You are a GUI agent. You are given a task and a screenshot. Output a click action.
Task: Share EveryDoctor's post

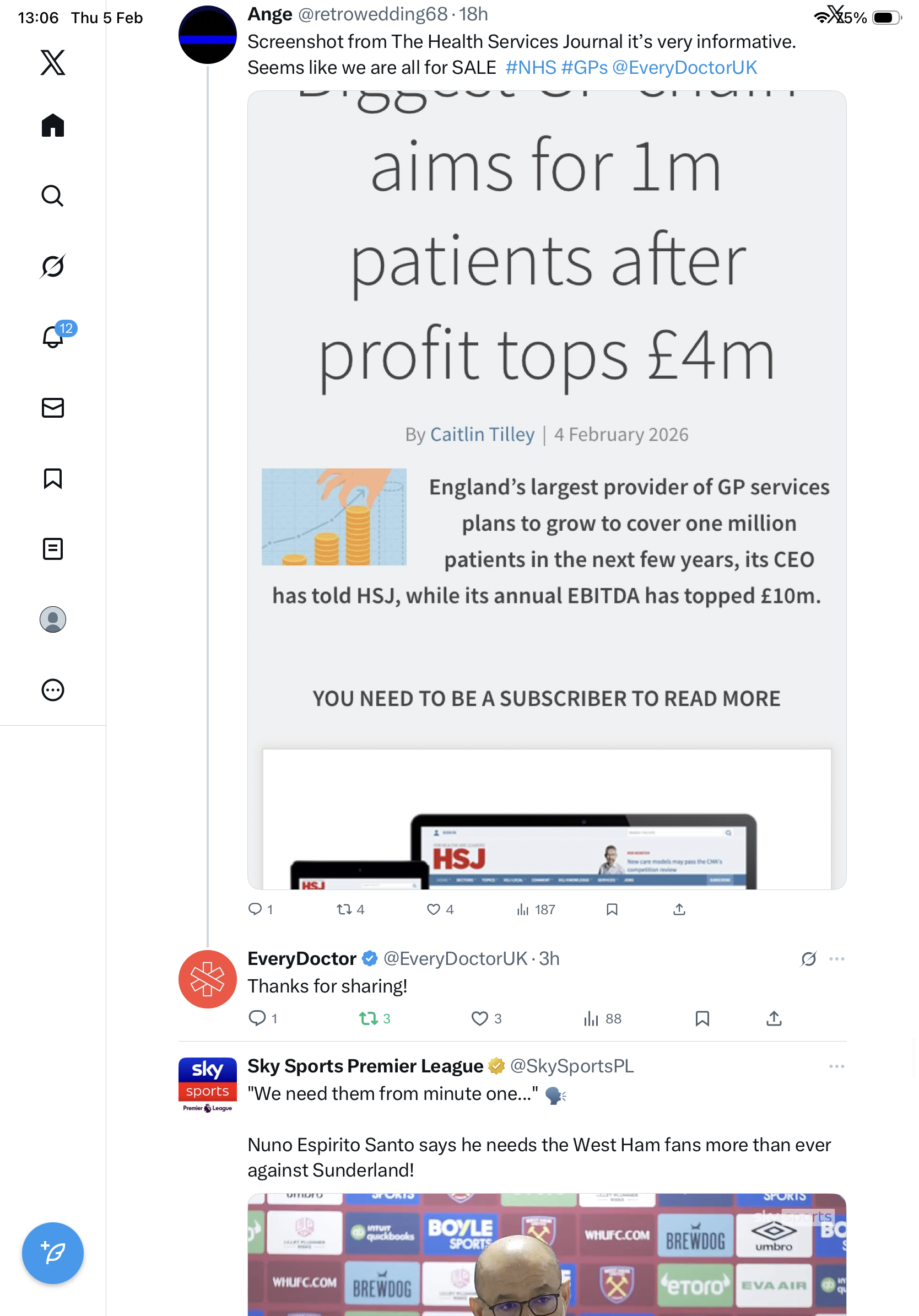pyautogui.click(x=774, y=1018)
